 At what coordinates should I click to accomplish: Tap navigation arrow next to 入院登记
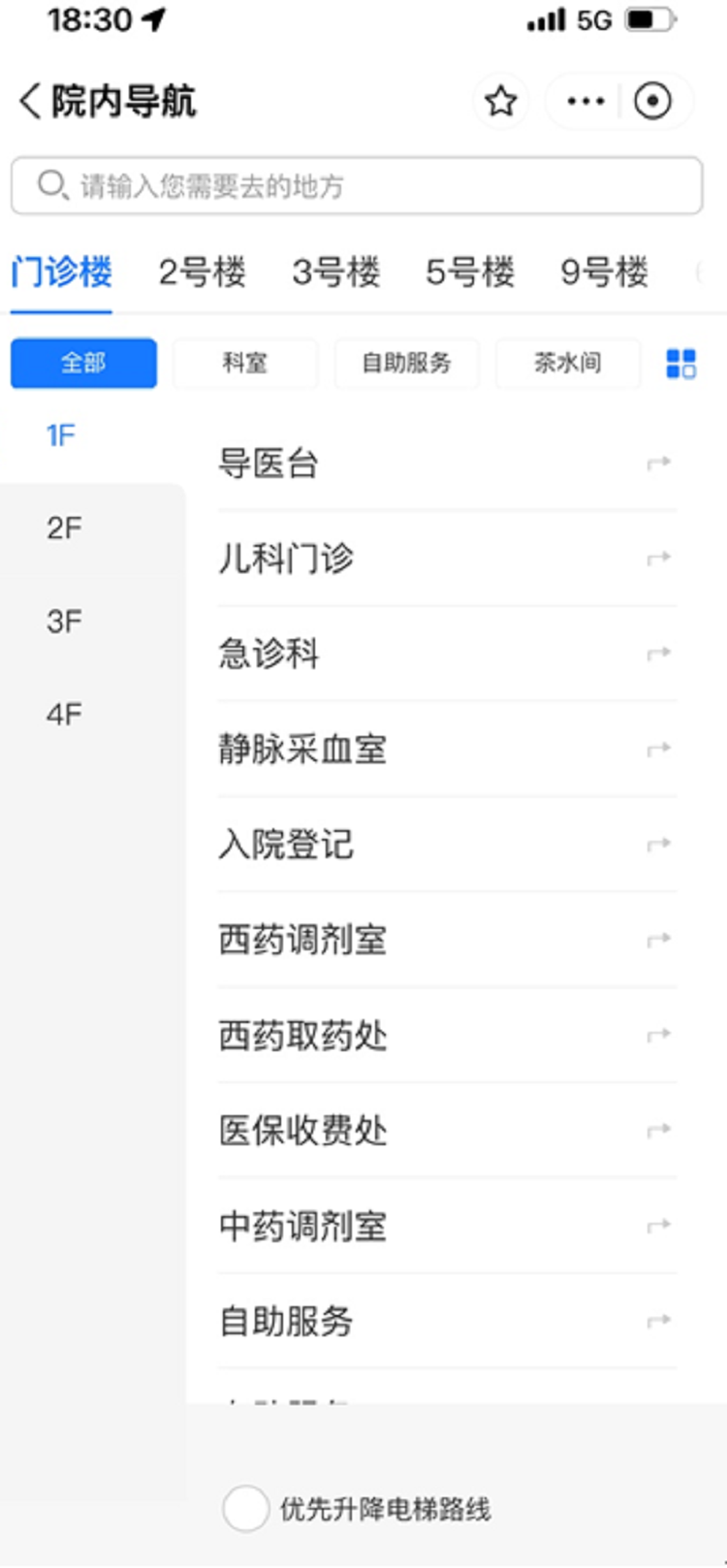(658, 844)
